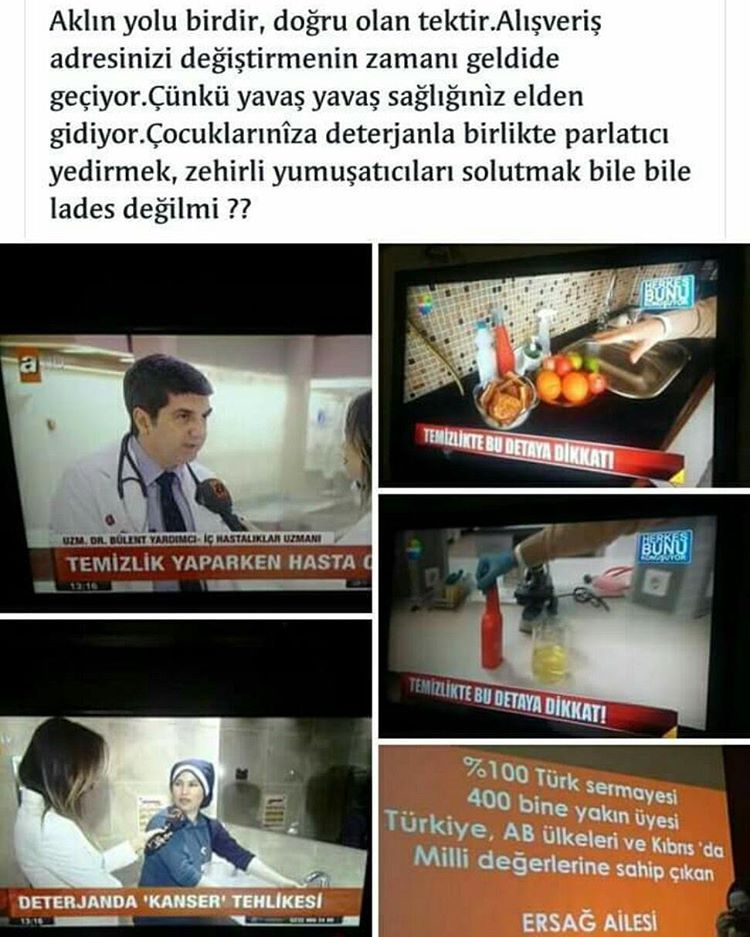Open the photo of the doctor being interviewed
This screenshot has width=750, height=937.
tap(186, 430)
